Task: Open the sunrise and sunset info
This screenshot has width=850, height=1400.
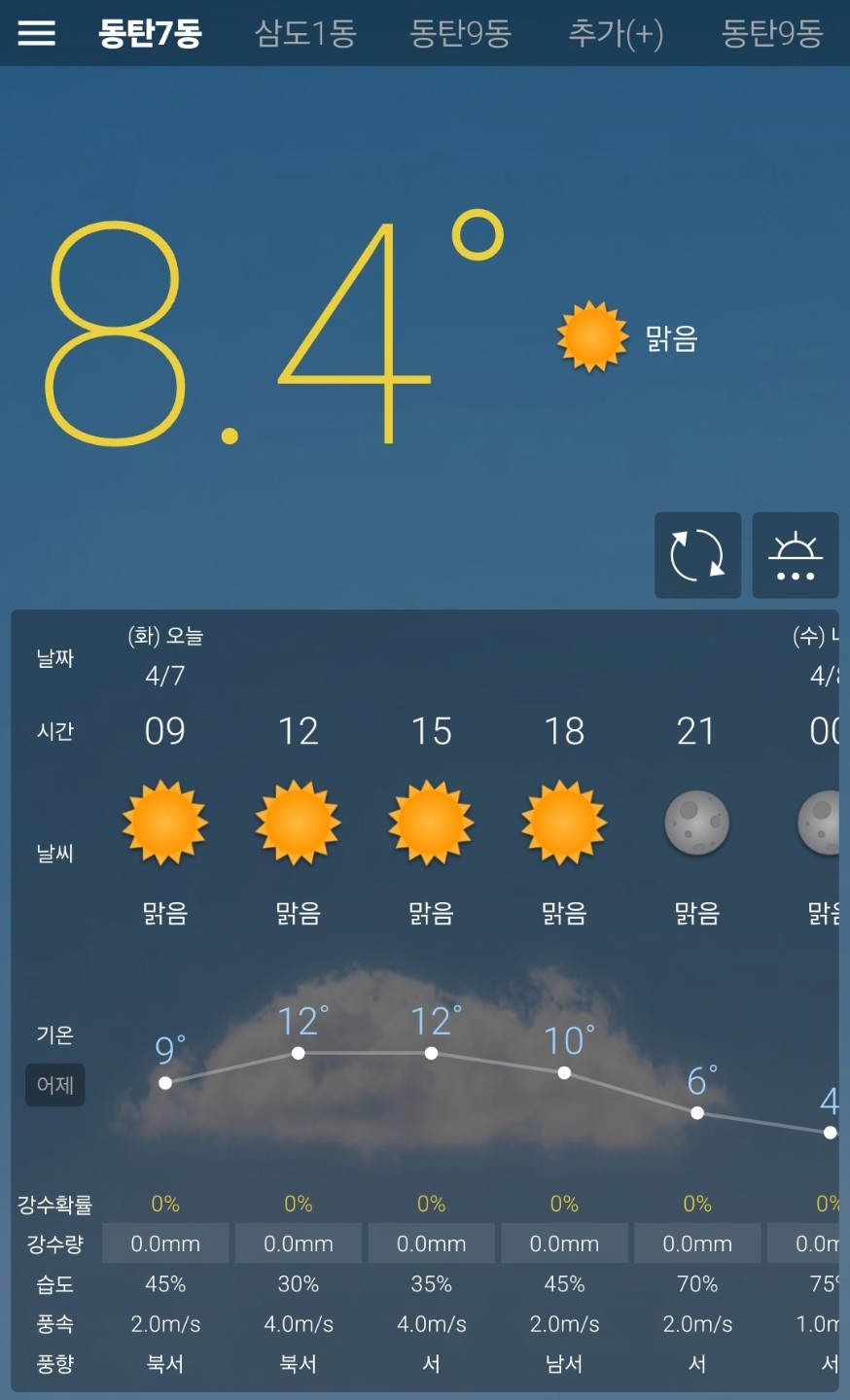Action: point(795,555)
